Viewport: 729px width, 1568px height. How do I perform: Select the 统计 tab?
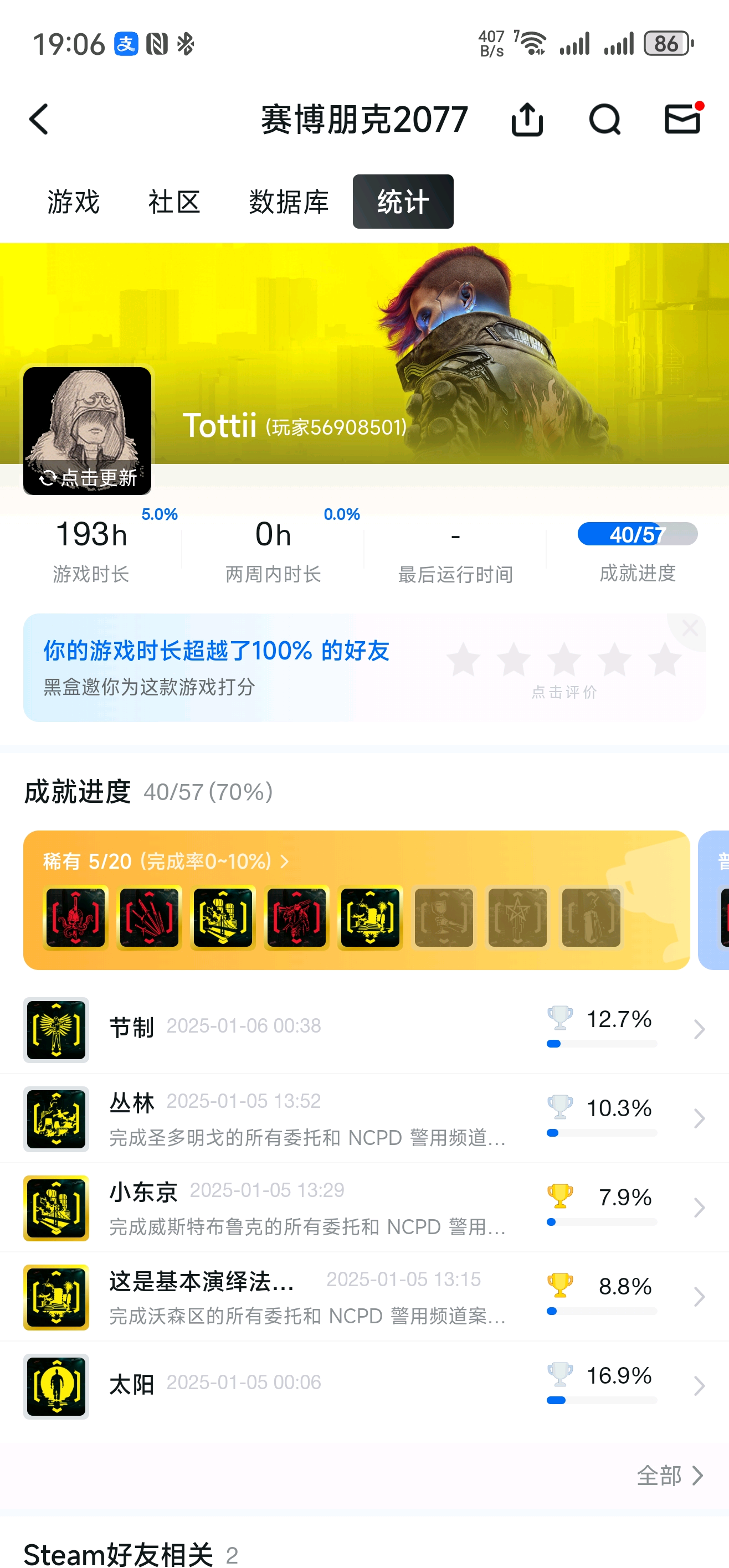(403, 202)
